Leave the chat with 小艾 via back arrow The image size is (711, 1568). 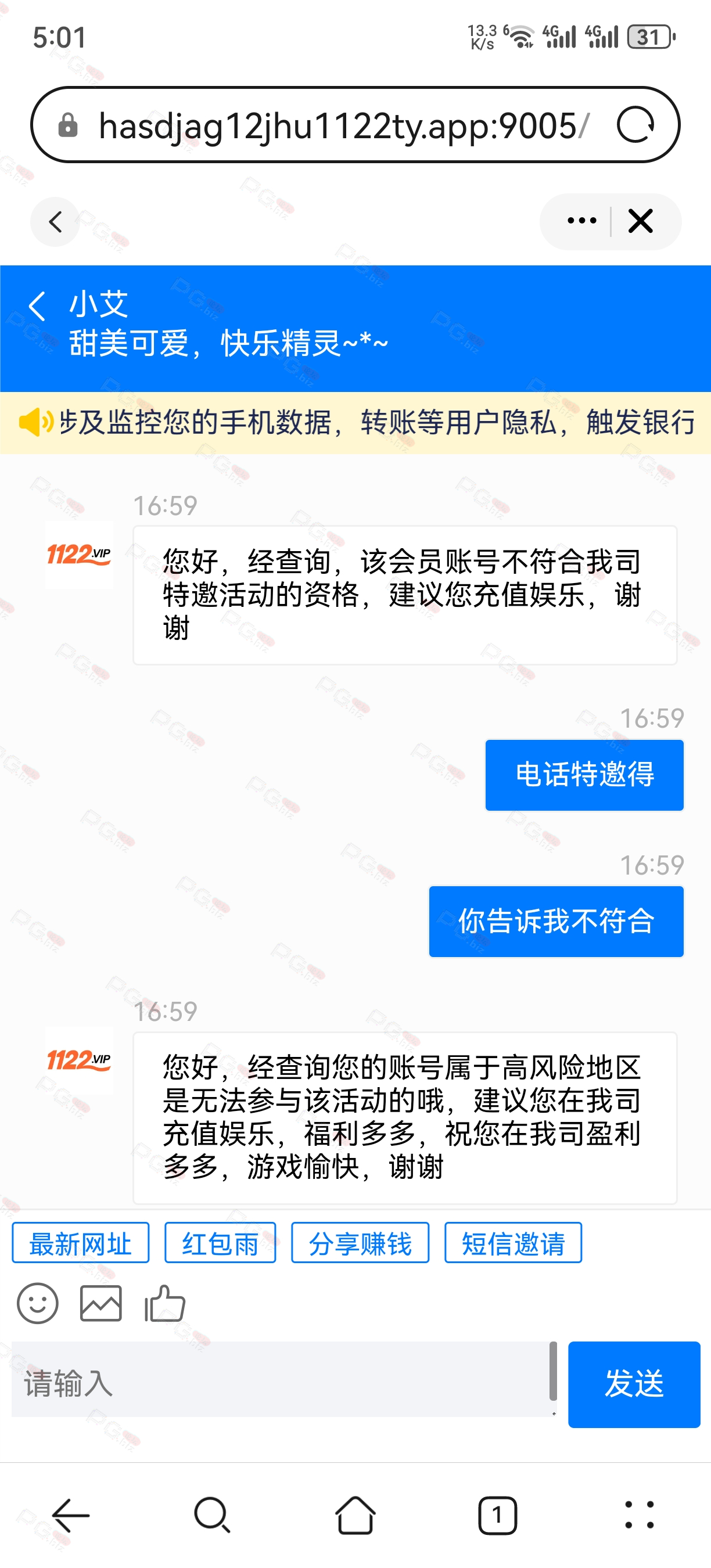[37, 305]
